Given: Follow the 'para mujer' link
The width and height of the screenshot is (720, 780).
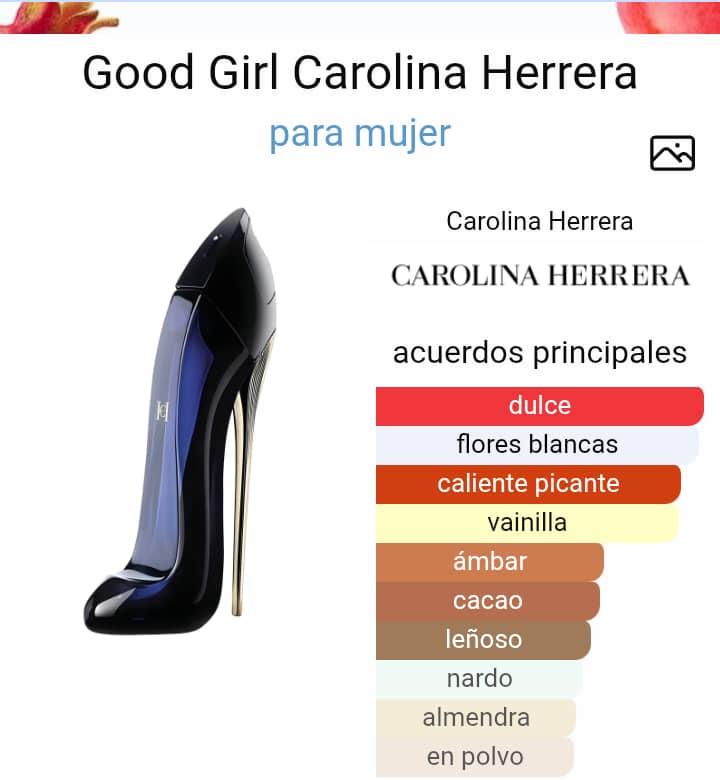Looking at the screenshot, I should coord(360,133).
